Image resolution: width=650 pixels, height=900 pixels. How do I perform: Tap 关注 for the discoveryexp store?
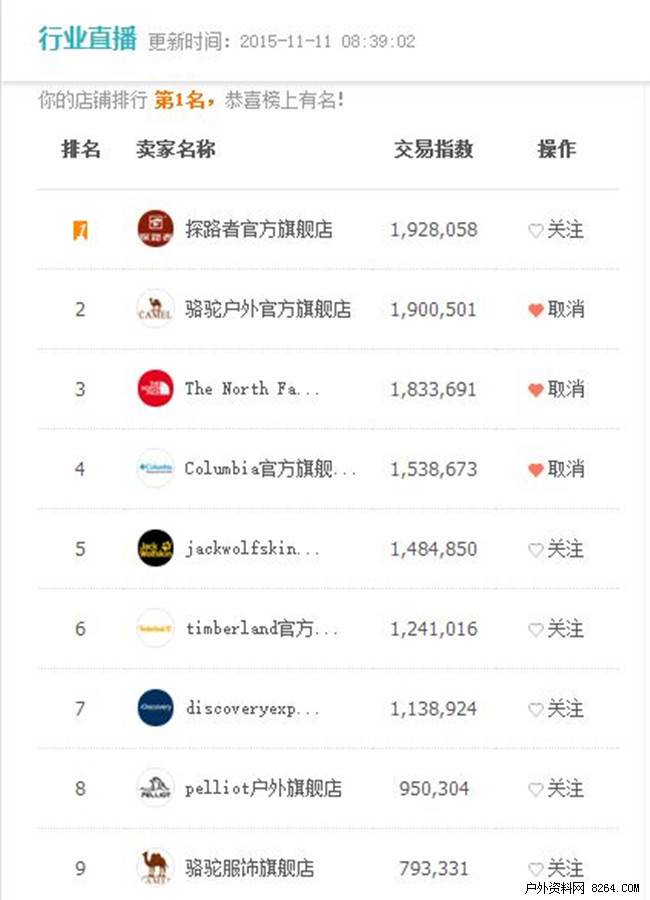(x=556, y=710)
